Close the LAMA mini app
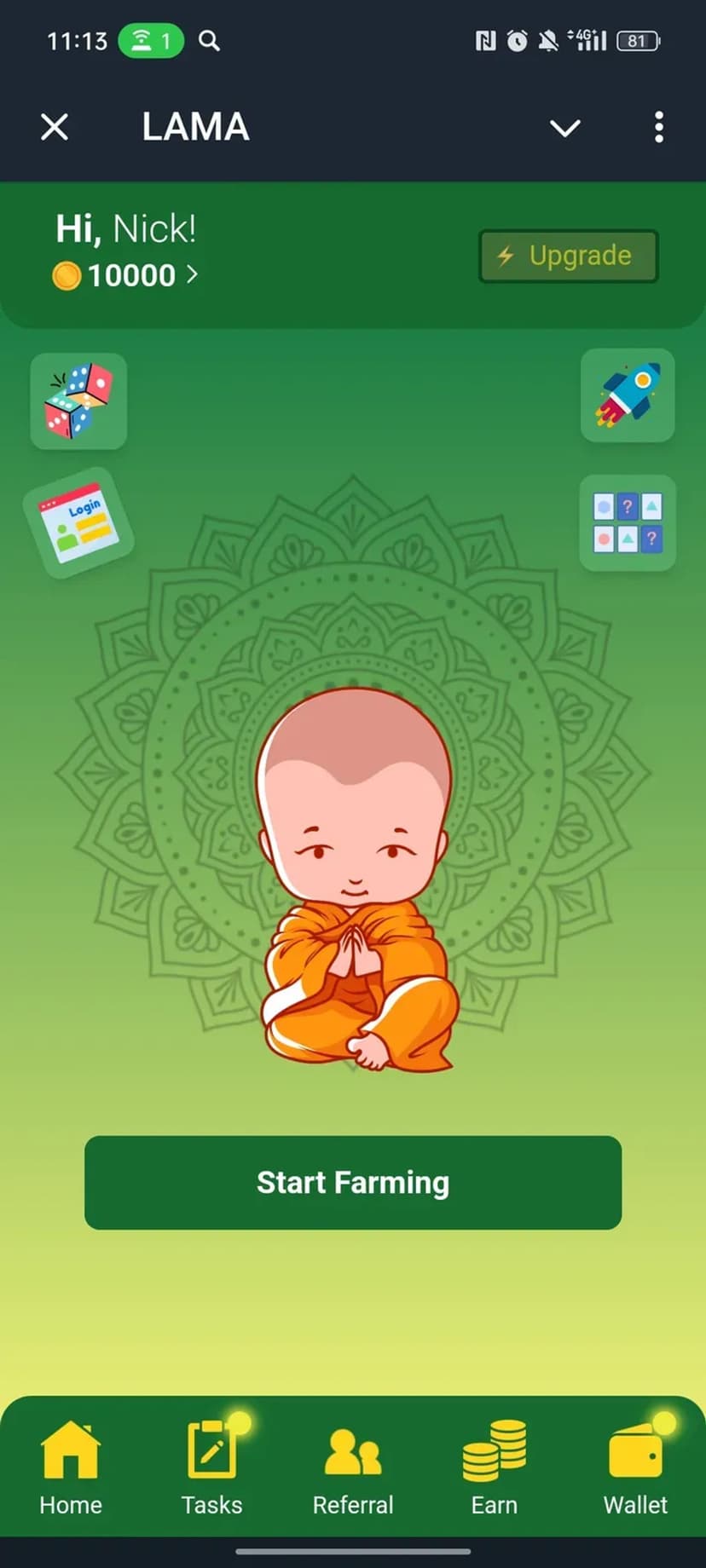This screenshot has width=706, height=1568. pyautogui.click(x=55, y=127)
